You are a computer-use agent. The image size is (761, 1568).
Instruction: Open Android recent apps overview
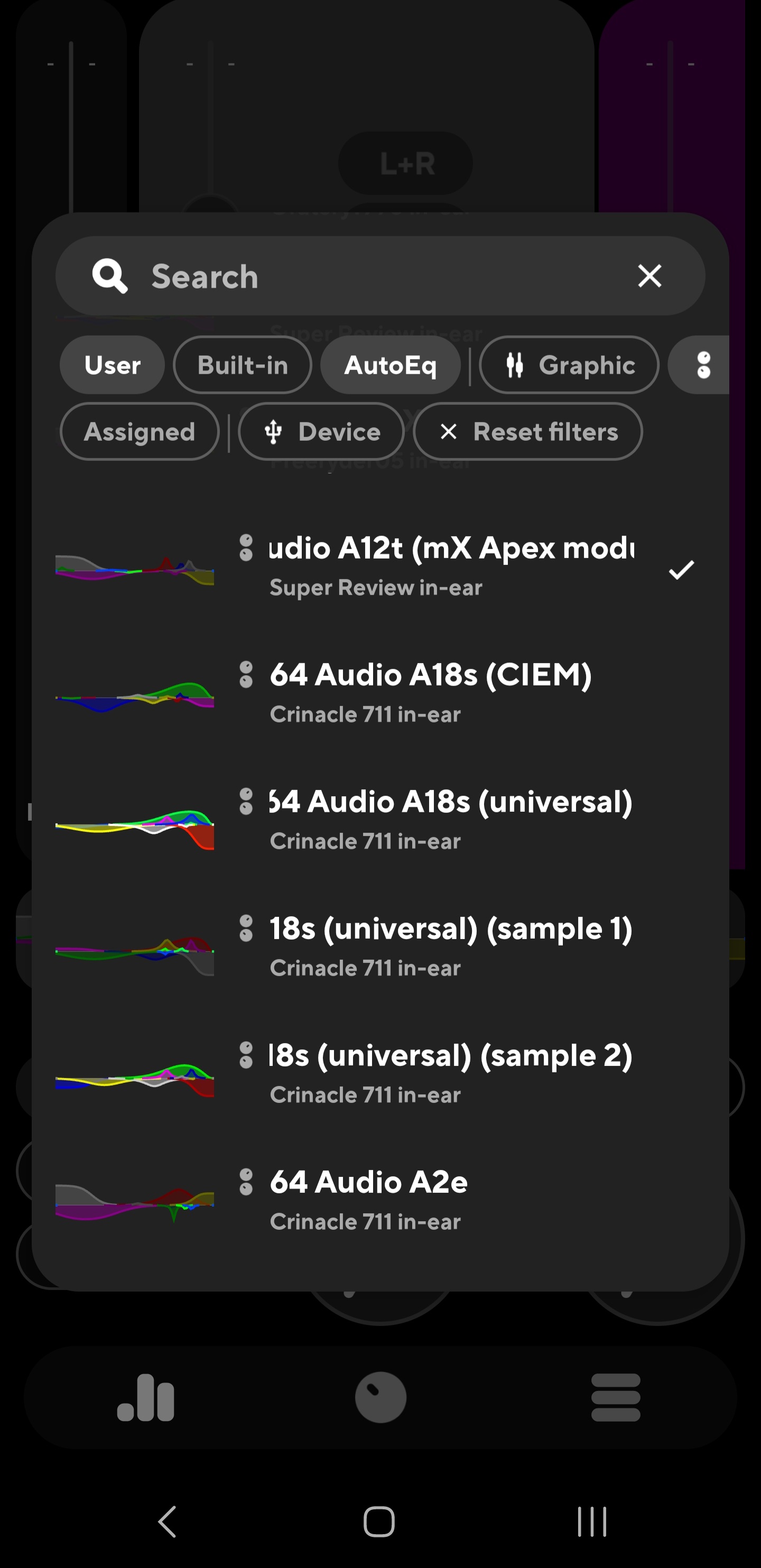click(592, 1523)
